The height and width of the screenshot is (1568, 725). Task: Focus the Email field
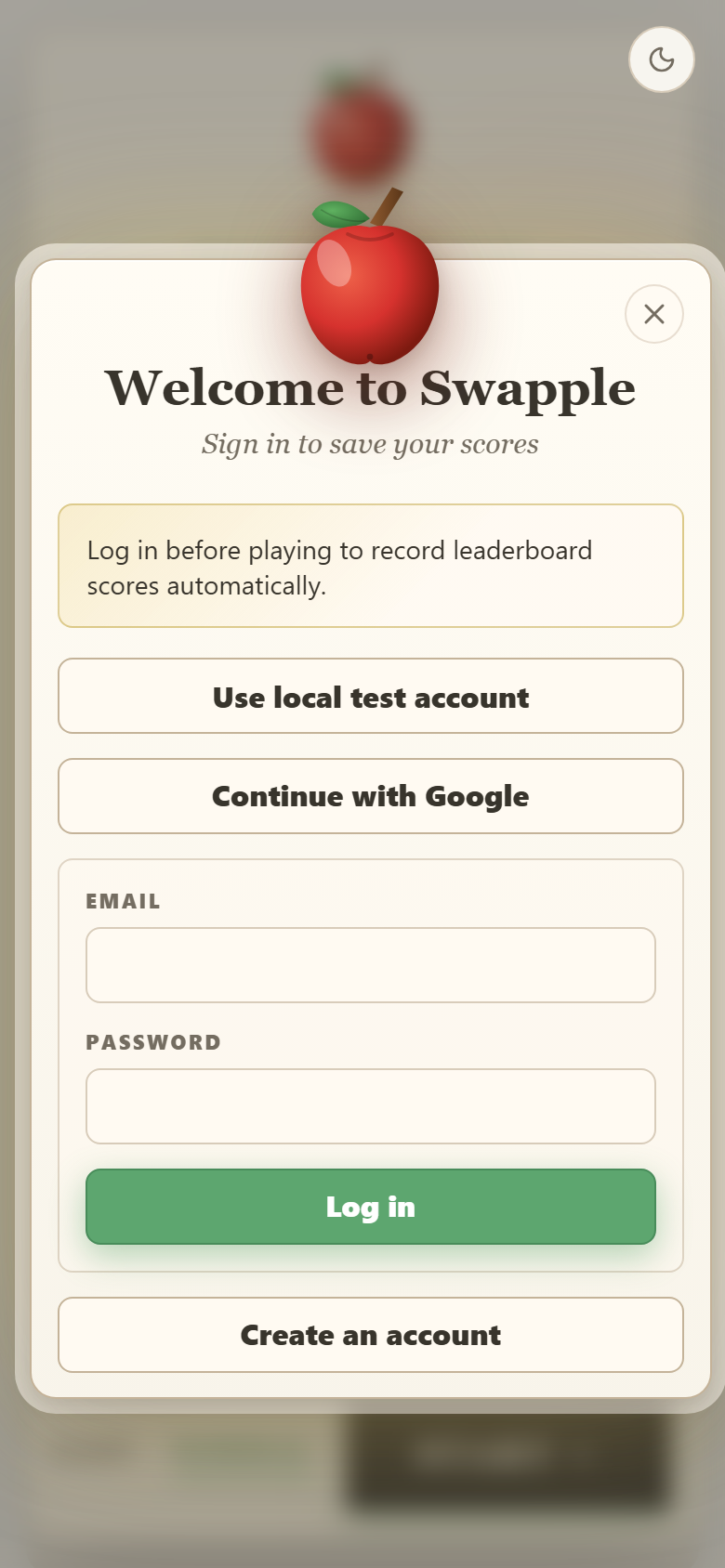[x=371, y=965]
